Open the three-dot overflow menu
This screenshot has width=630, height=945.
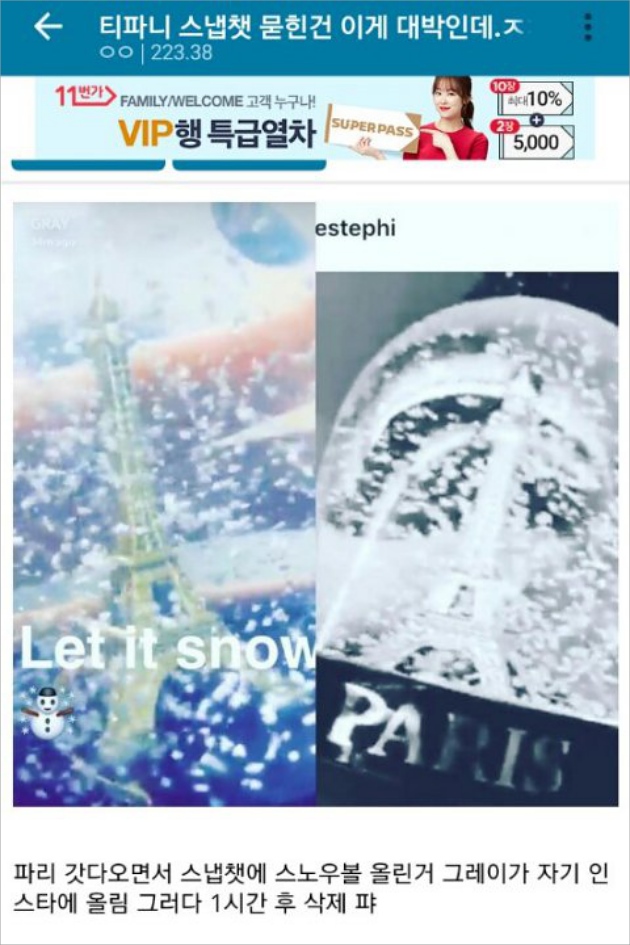coord(588,28)
